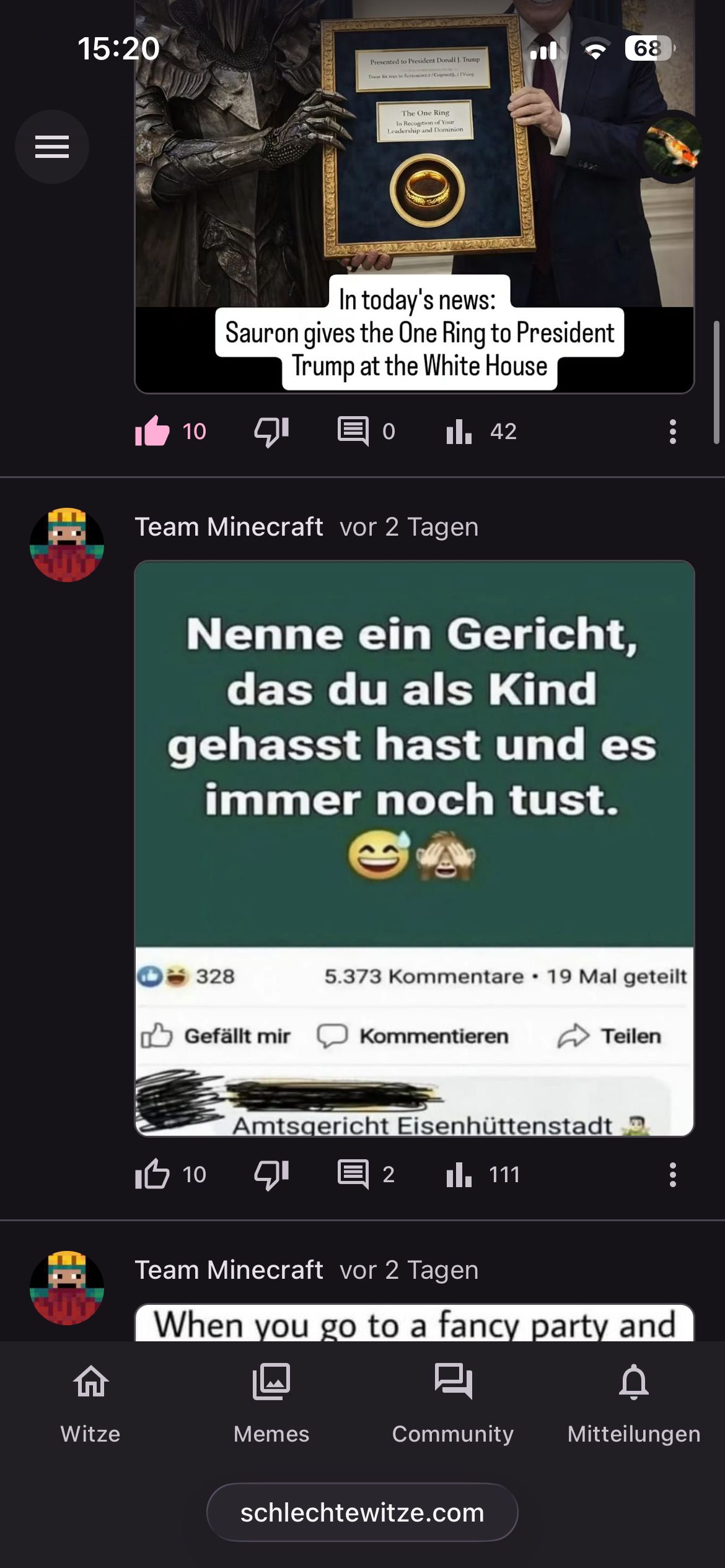The image size is (725, 1568).
Task: Tap the schlechtewitze.com address bar
Action: (362, 1512)
